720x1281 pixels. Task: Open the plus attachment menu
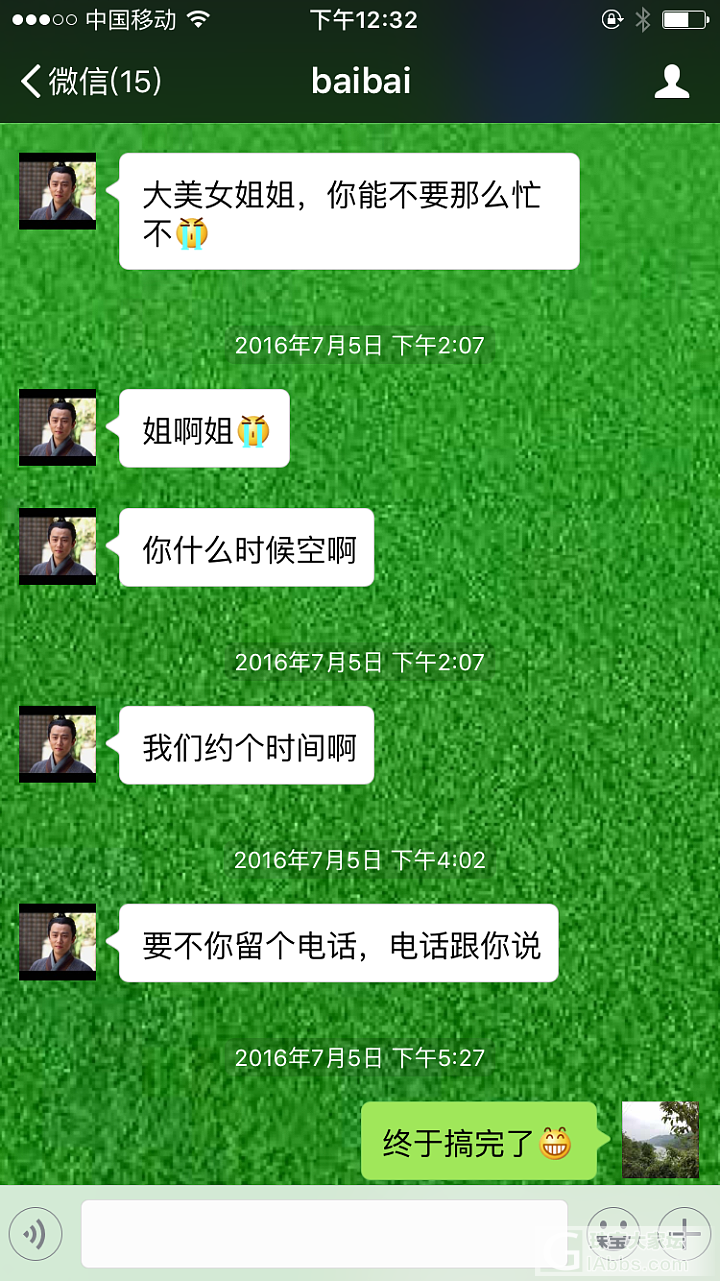[685, 1234]
